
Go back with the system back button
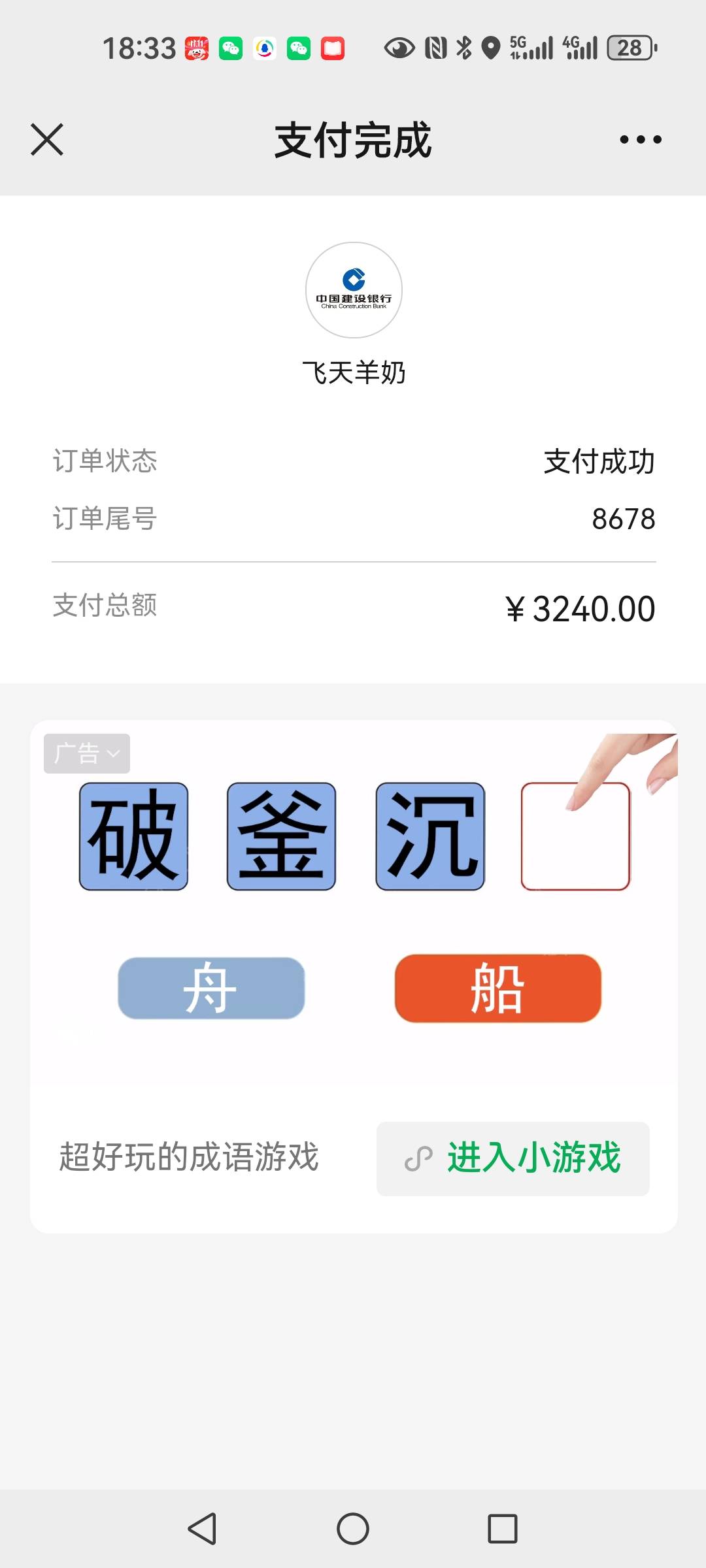pyautogui.click(x=202, y=1529)
